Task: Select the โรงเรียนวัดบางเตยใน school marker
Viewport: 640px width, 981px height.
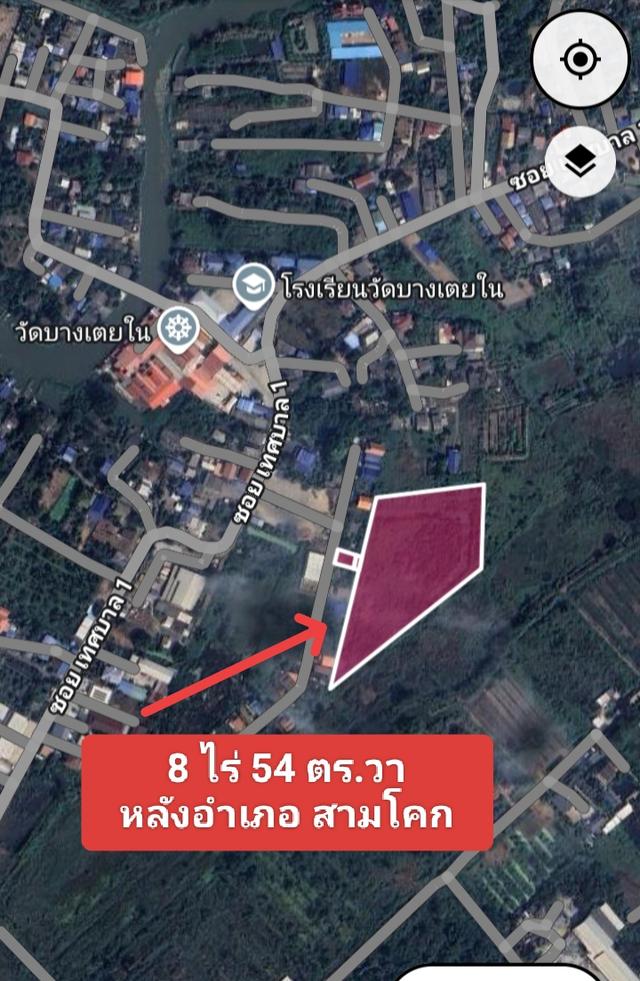Action: coord(250,287)
